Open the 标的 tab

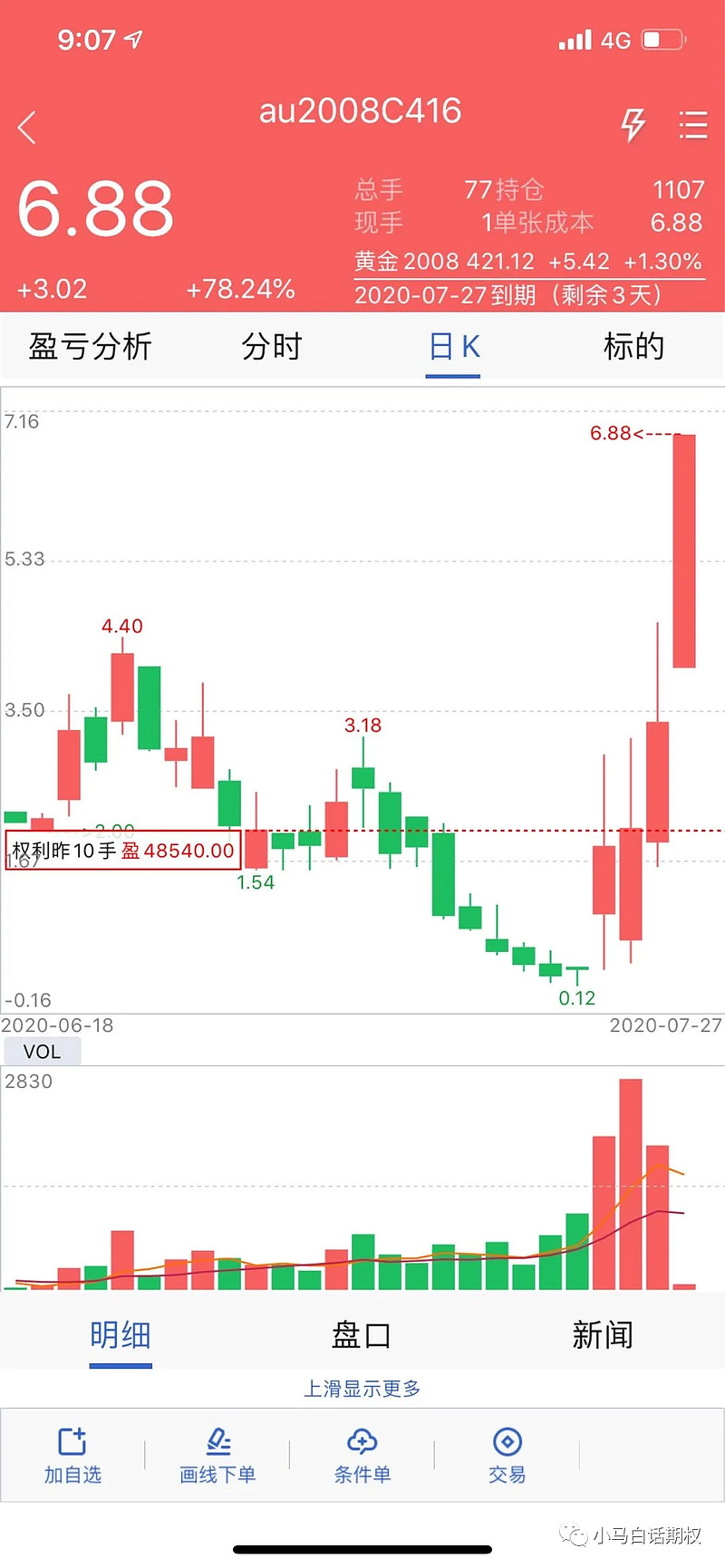634,347
